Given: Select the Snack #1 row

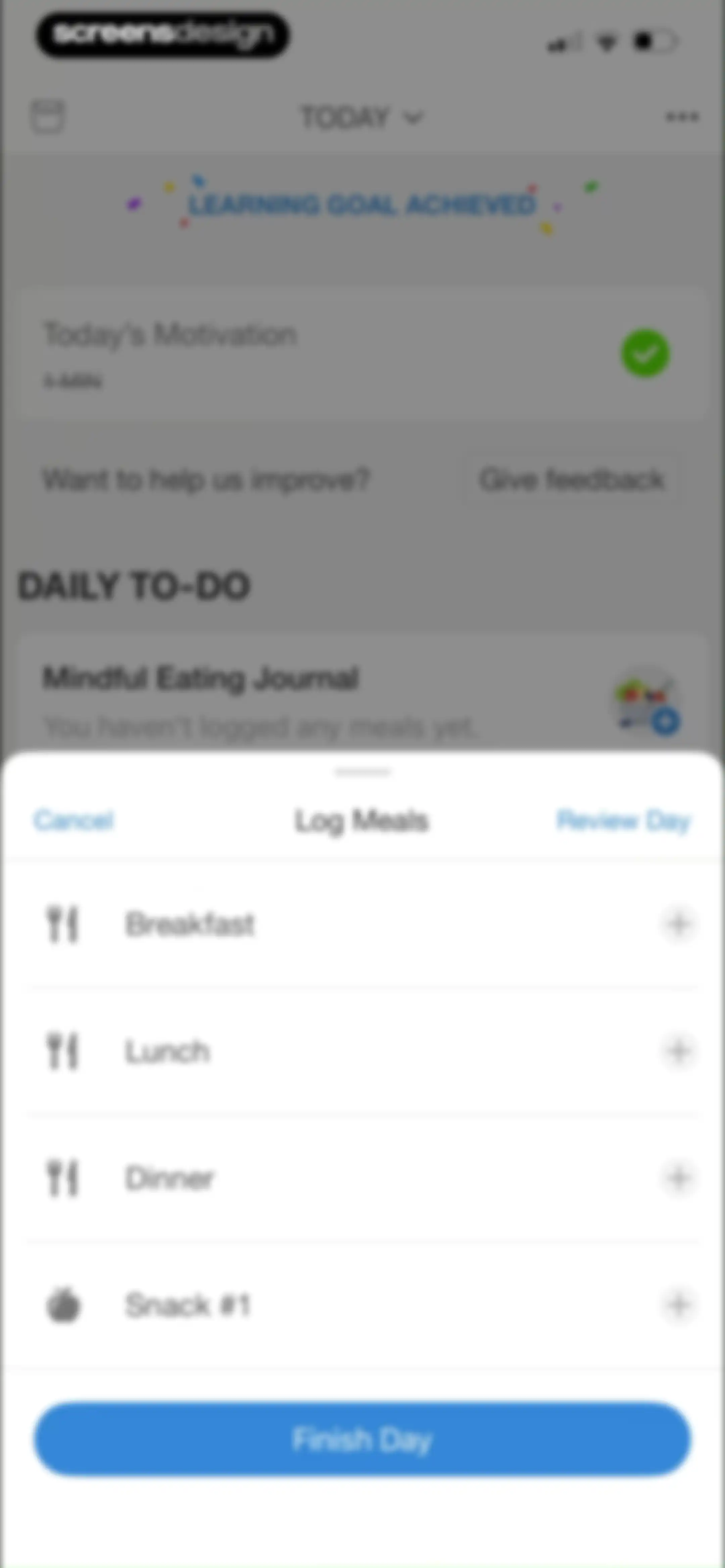Looking at the screenshot, I should (363, 1305).
